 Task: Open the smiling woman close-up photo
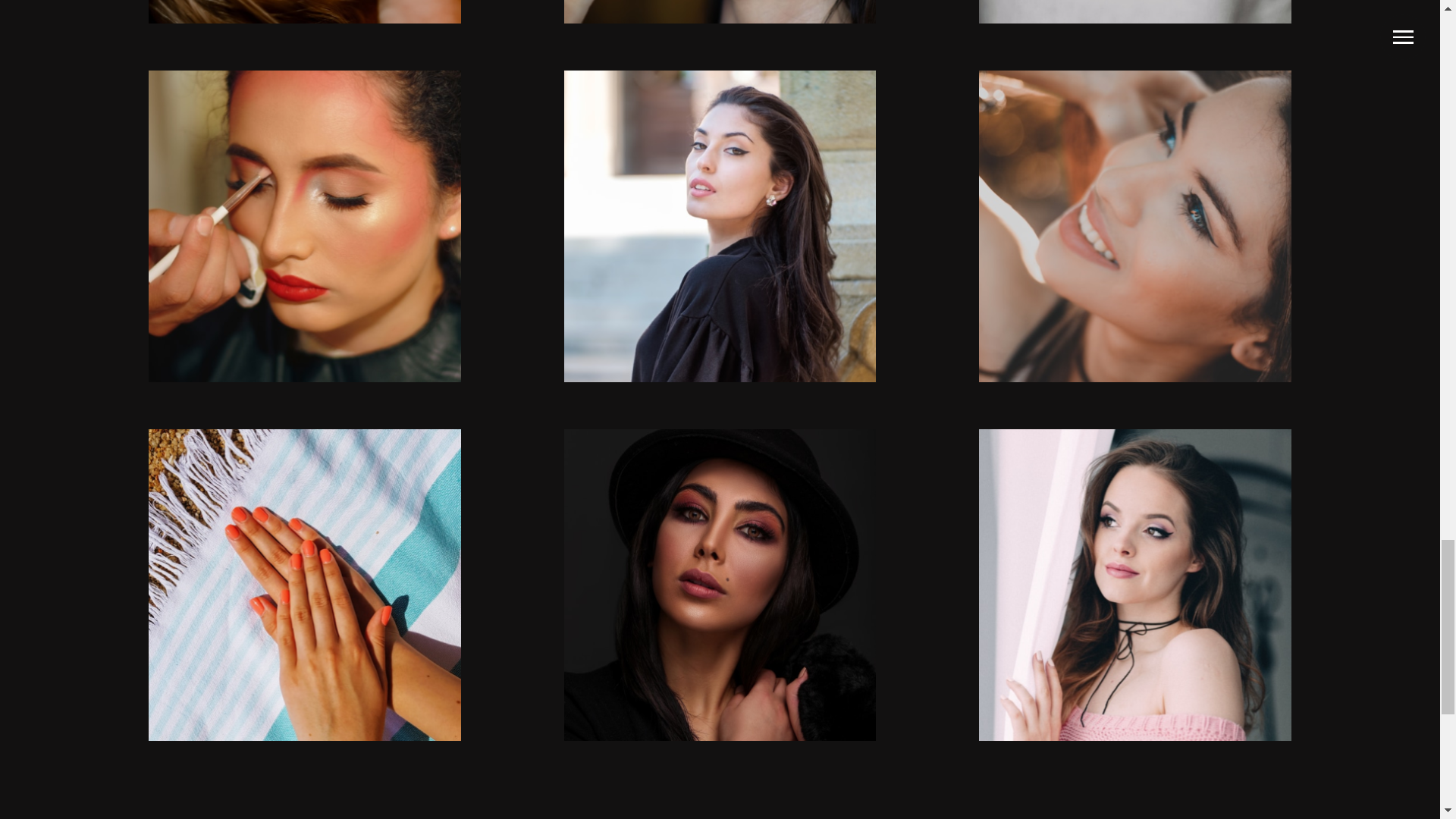(1134, 226)
